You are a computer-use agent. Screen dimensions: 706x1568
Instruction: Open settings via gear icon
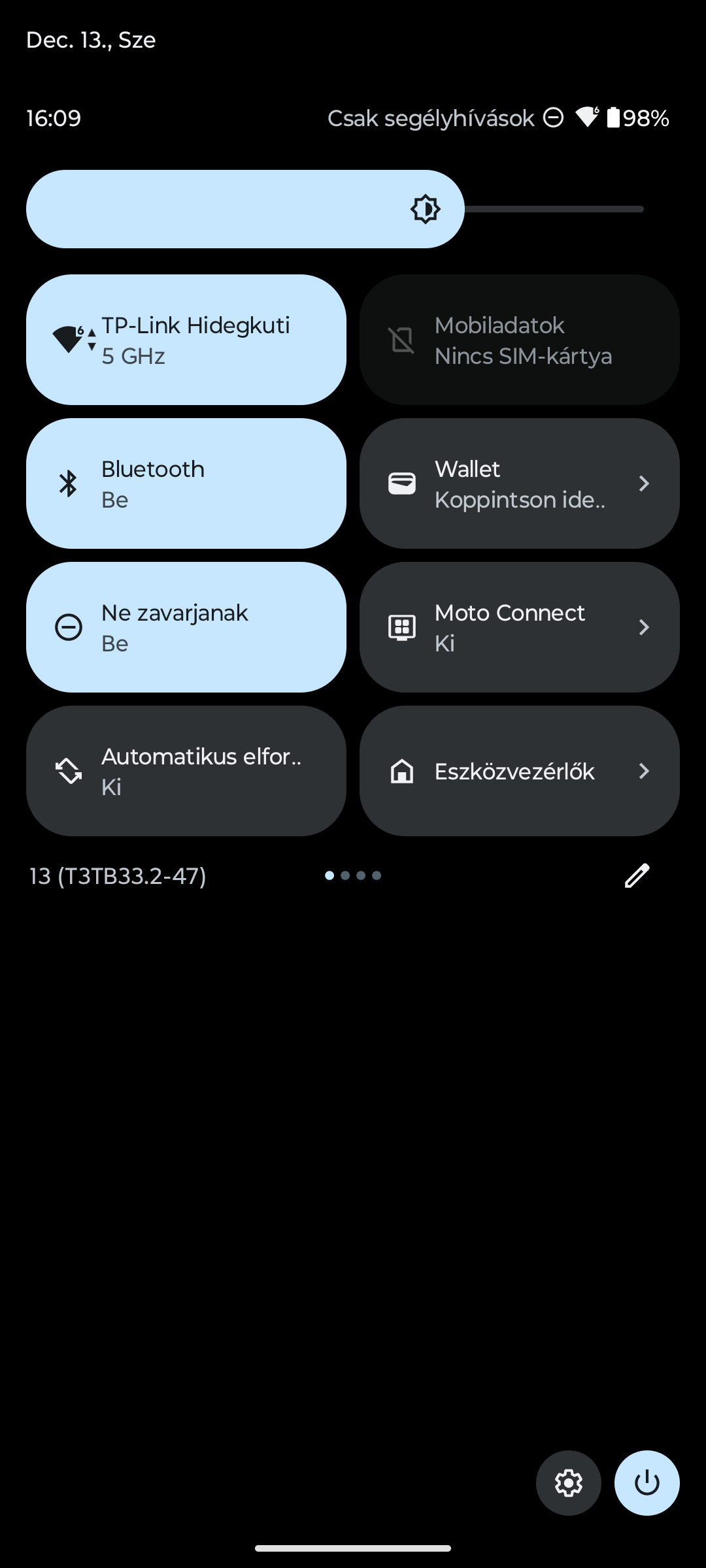pyautogui.click(x=569, y=1483)
